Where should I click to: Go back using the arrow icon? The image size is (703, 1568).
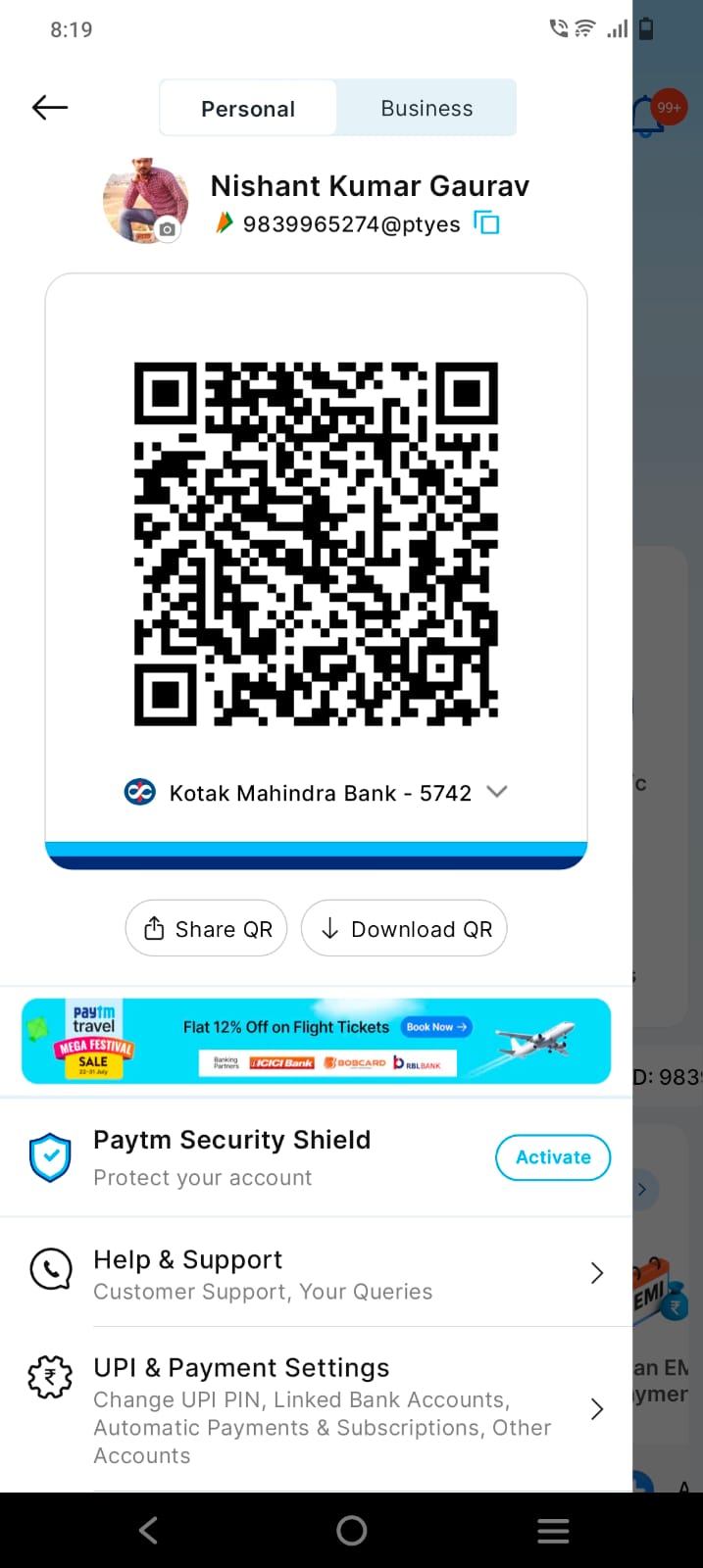49,108
